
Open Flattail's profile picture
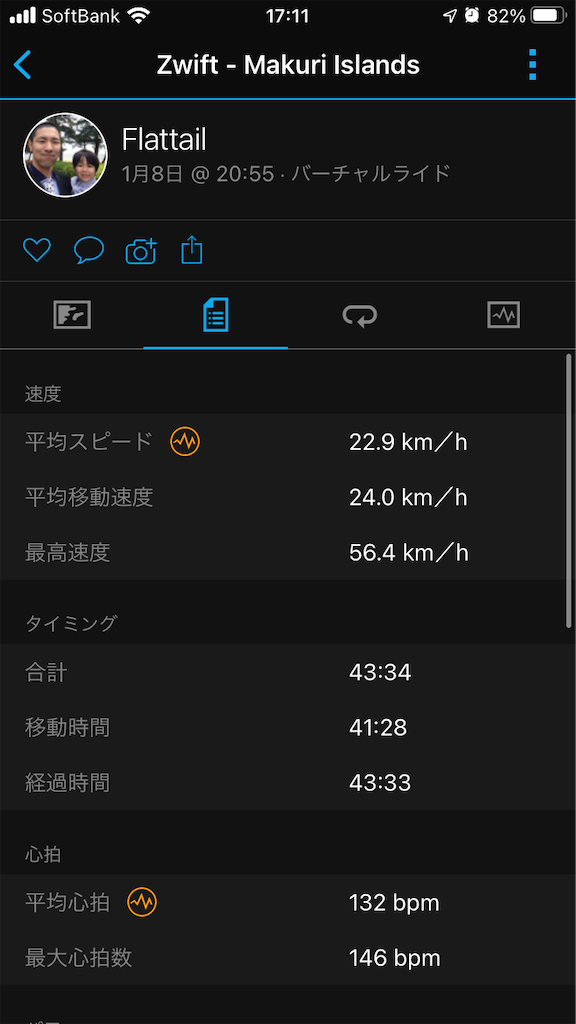pyautogui.click(x=65, y=155)
